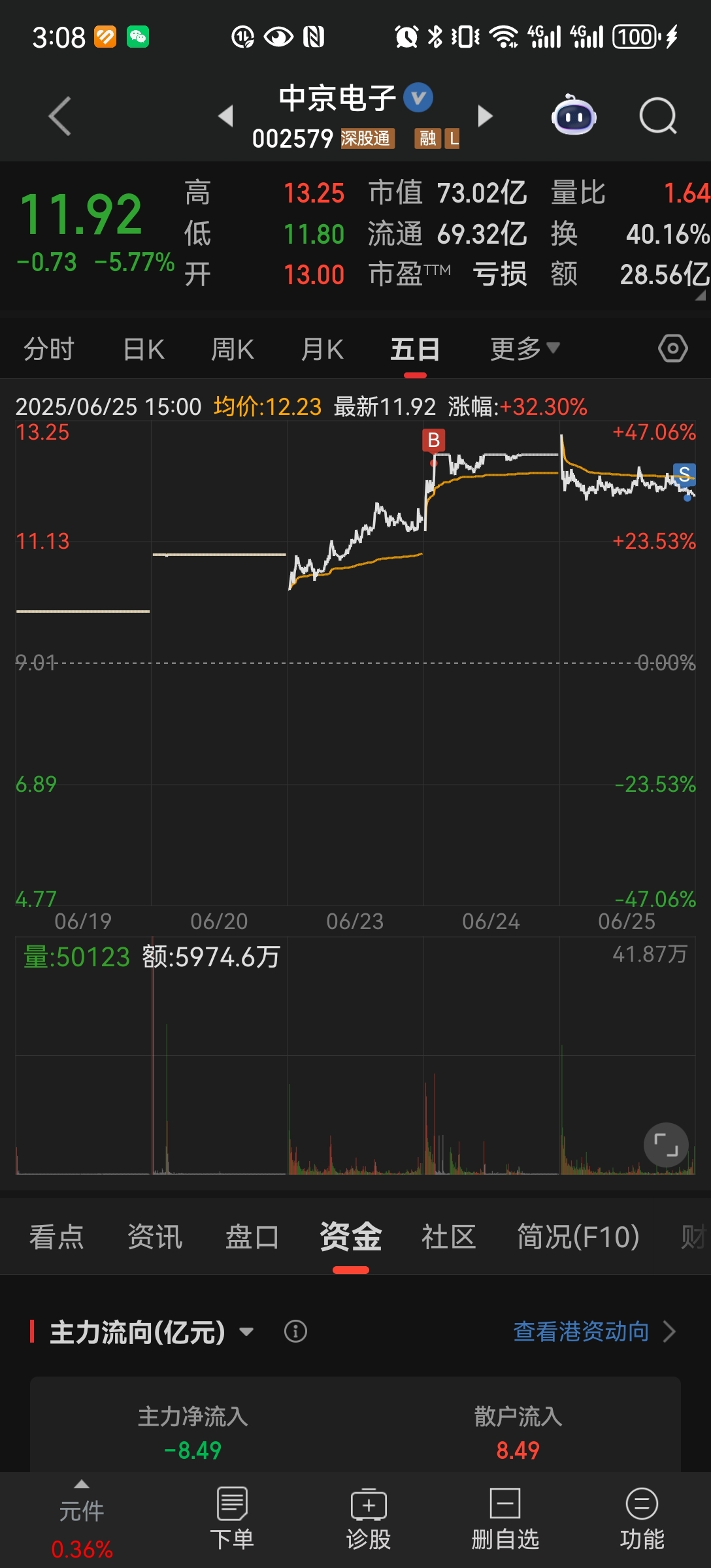Viewport: 711px width, 1568px height.
Task: Go back using the top-left arrow
Action: [60, 116]
